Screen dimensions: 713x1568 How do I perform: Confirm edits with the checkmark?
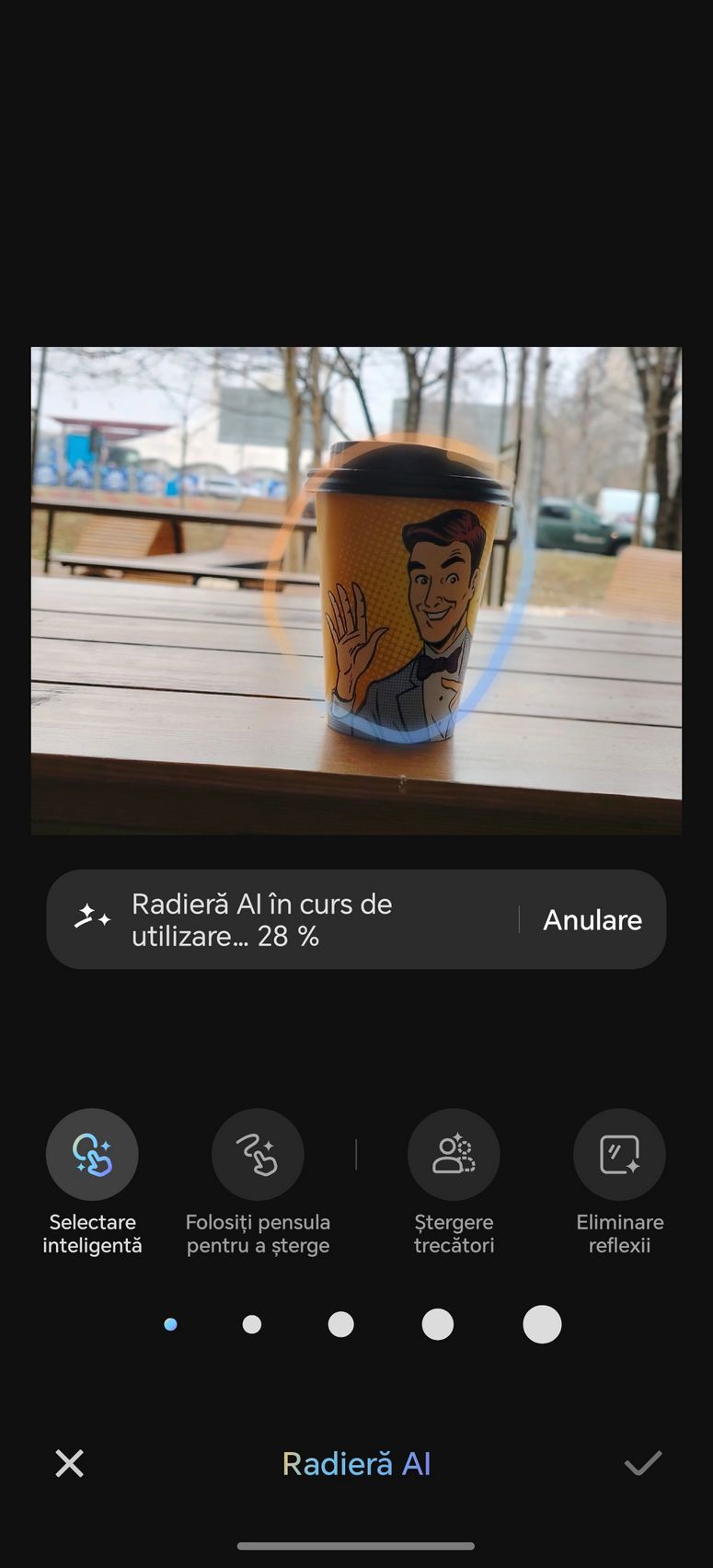tap(643, 1463)
